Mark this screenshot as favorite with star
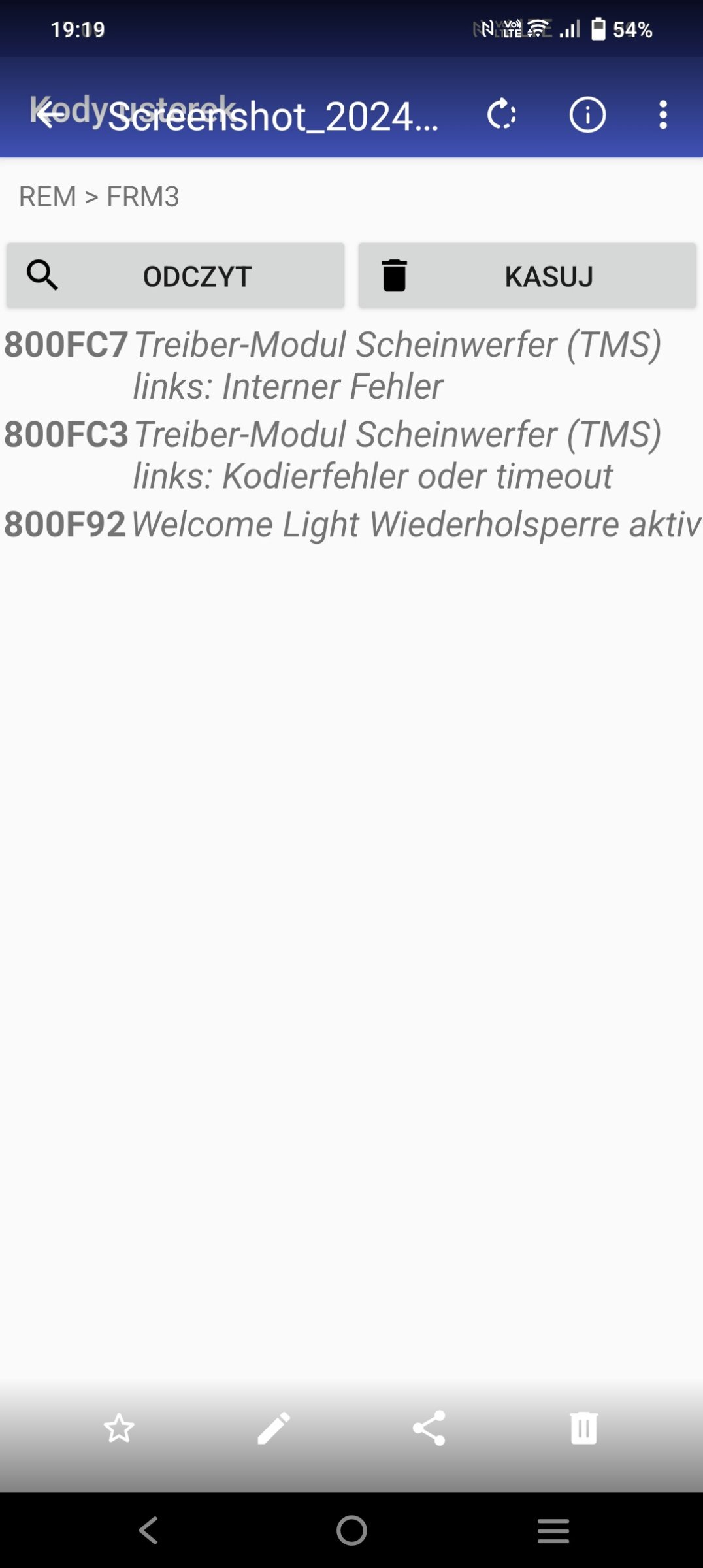 119,1428
